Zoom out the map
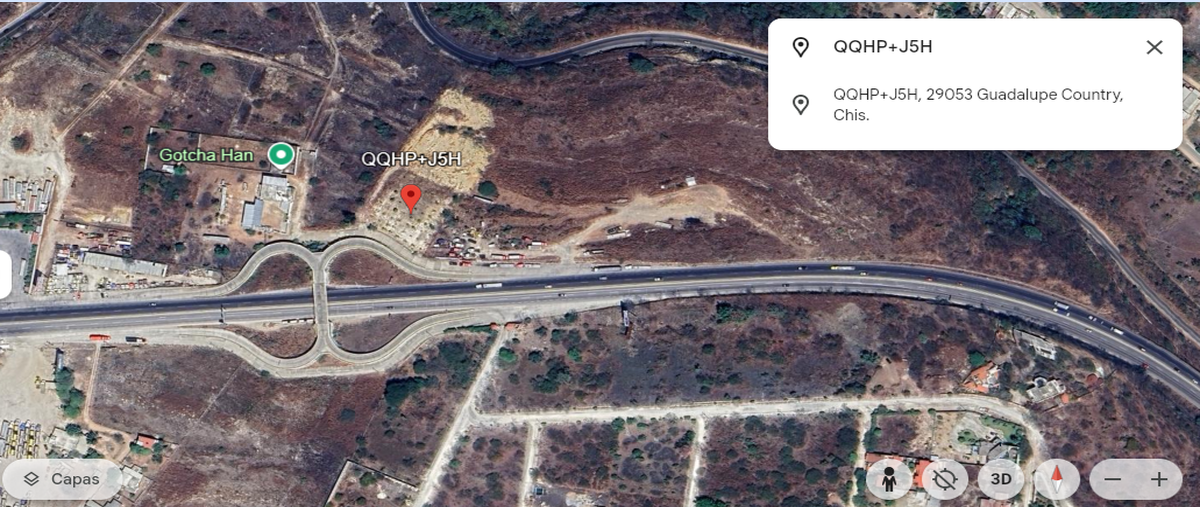 click(1112, 480)
